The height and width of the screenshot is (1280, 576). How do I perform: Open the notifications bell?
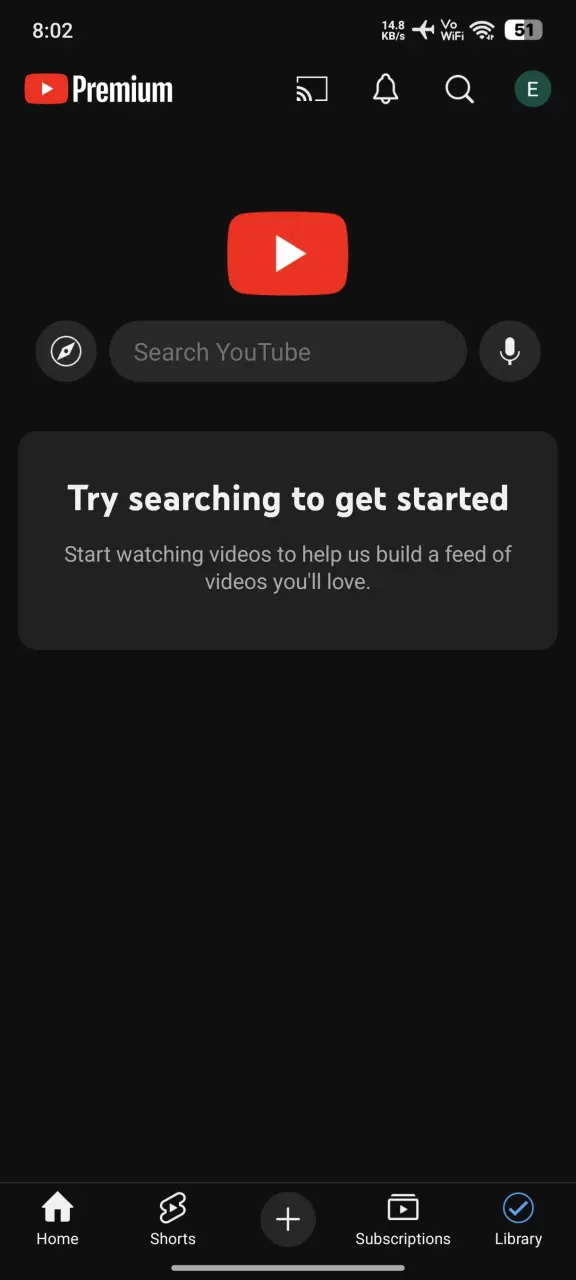coord(386,90)
